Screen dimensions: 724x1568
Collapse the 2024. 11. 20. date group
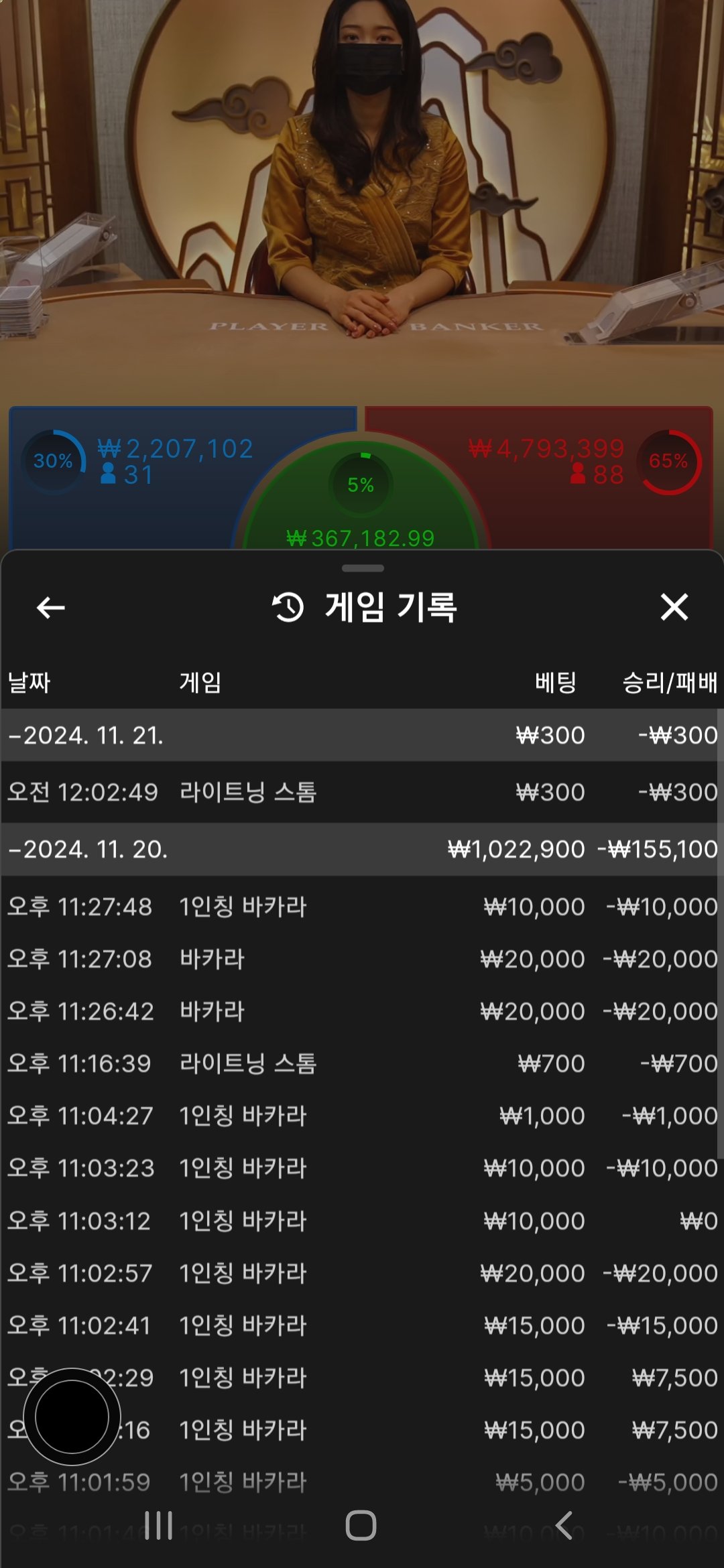click(x=87, y=849)
